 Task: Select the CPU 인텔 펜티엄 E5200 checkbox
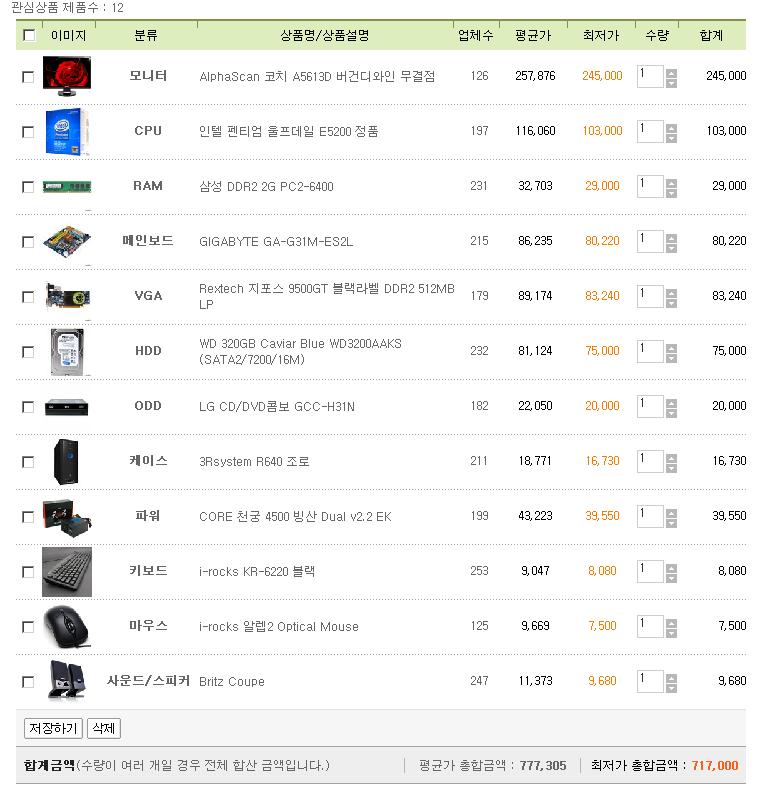[x=28, y=132]
